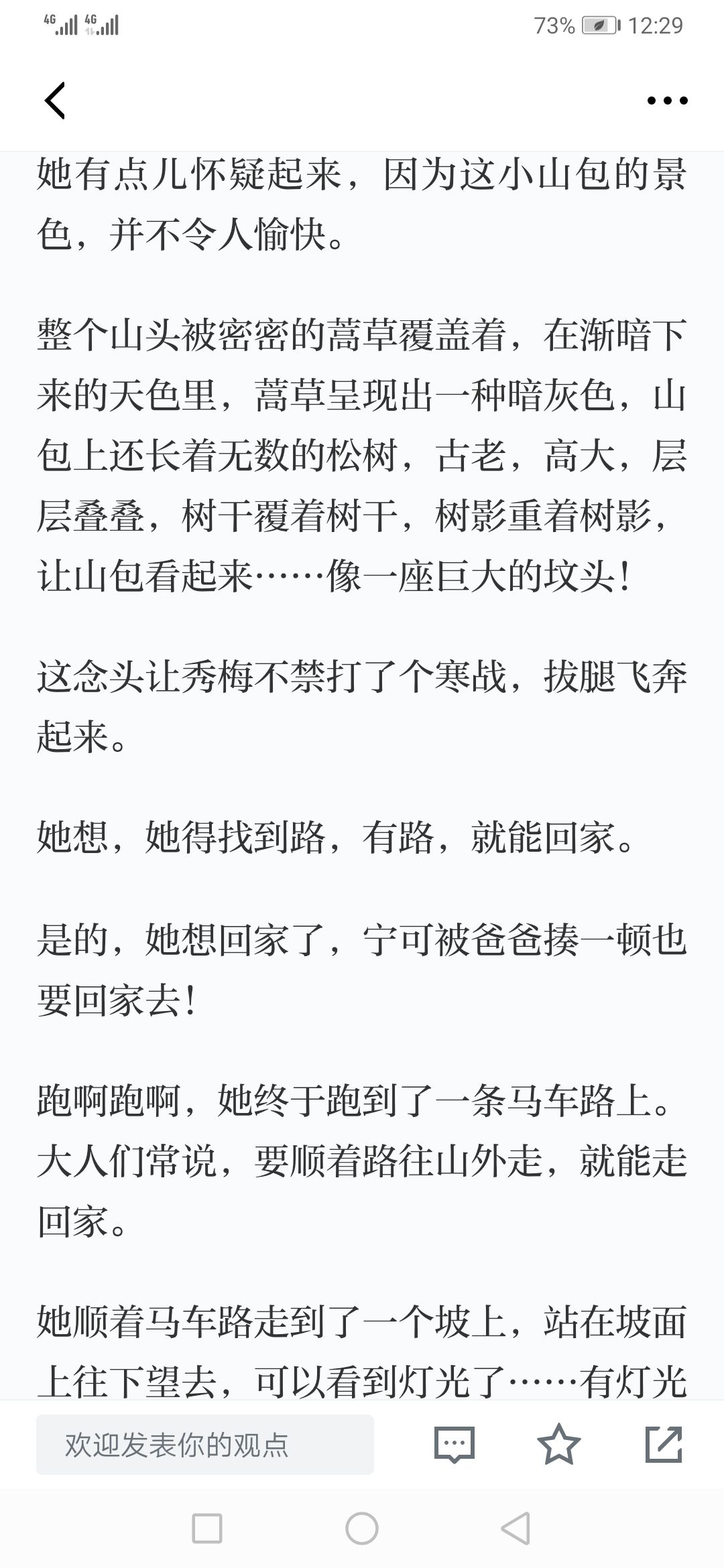Go back using the top-left arrow
724x1568 pixels.
point(55,101)
